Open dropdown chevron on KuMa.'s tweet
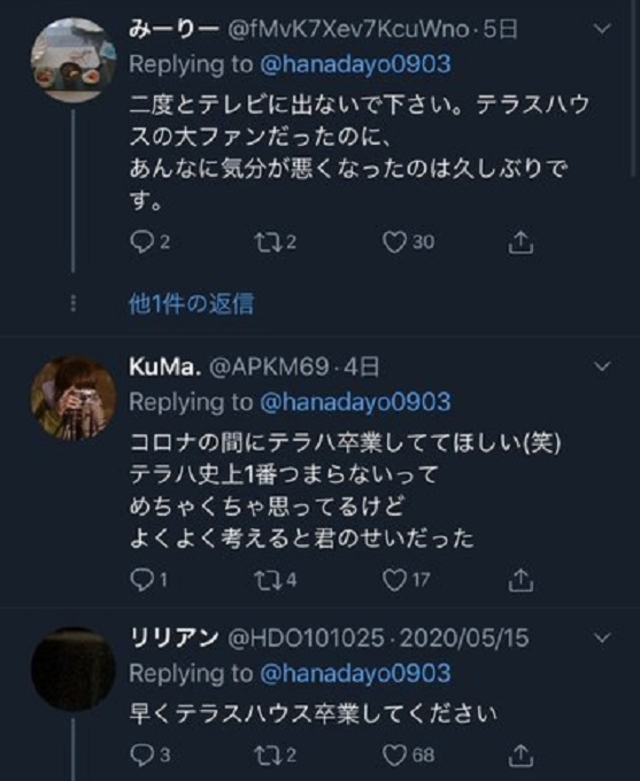640x781 pixels. [x=601, y=368]
